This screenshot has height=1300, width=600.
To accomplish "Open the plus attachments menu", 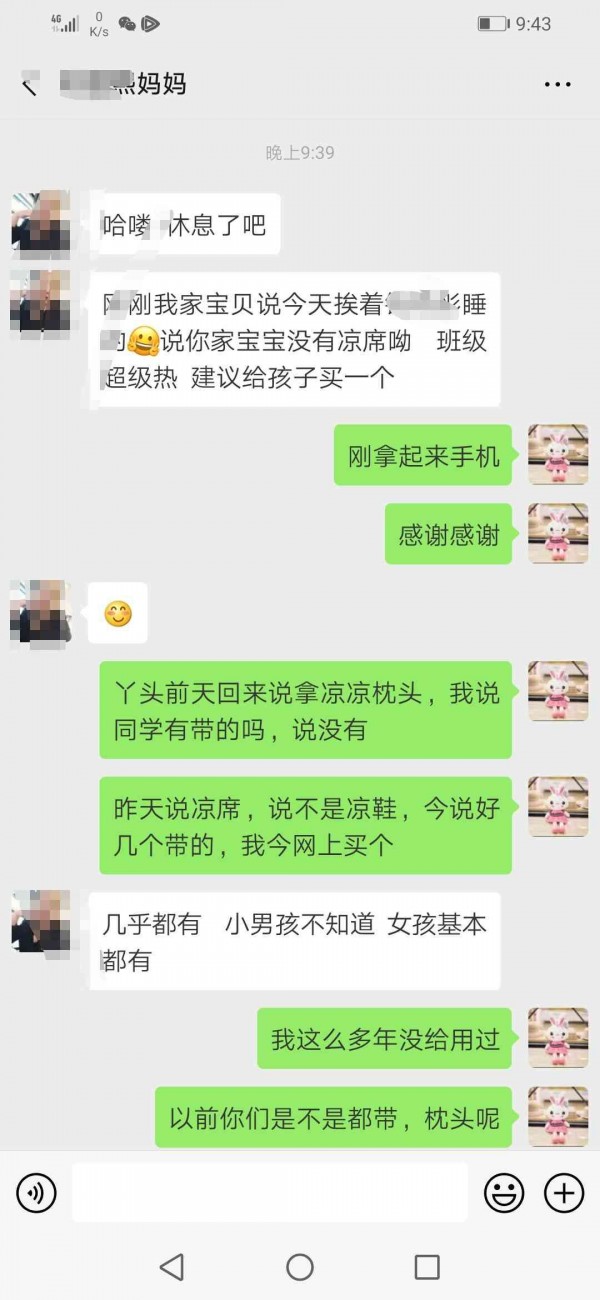I will pos(563,1192).
